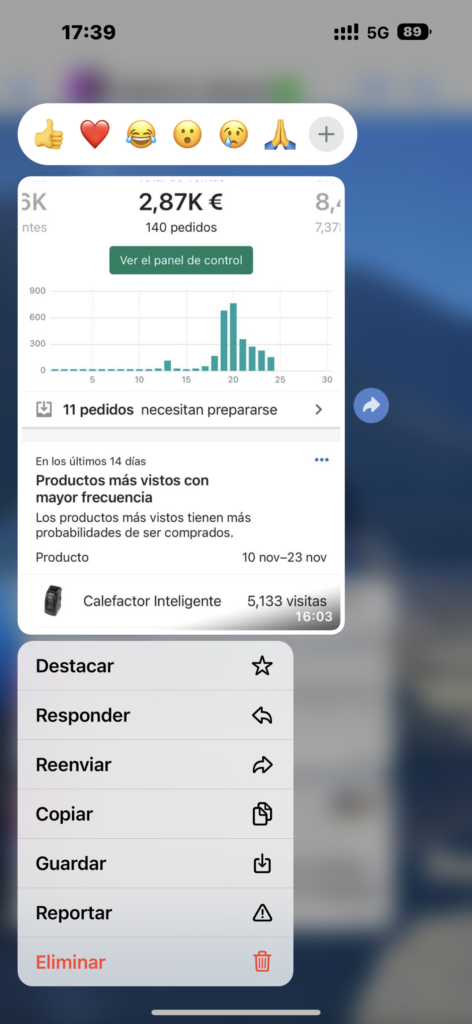472x1024 pixels.
Task: React with the surprised face emoji
Action: point(187,135)
